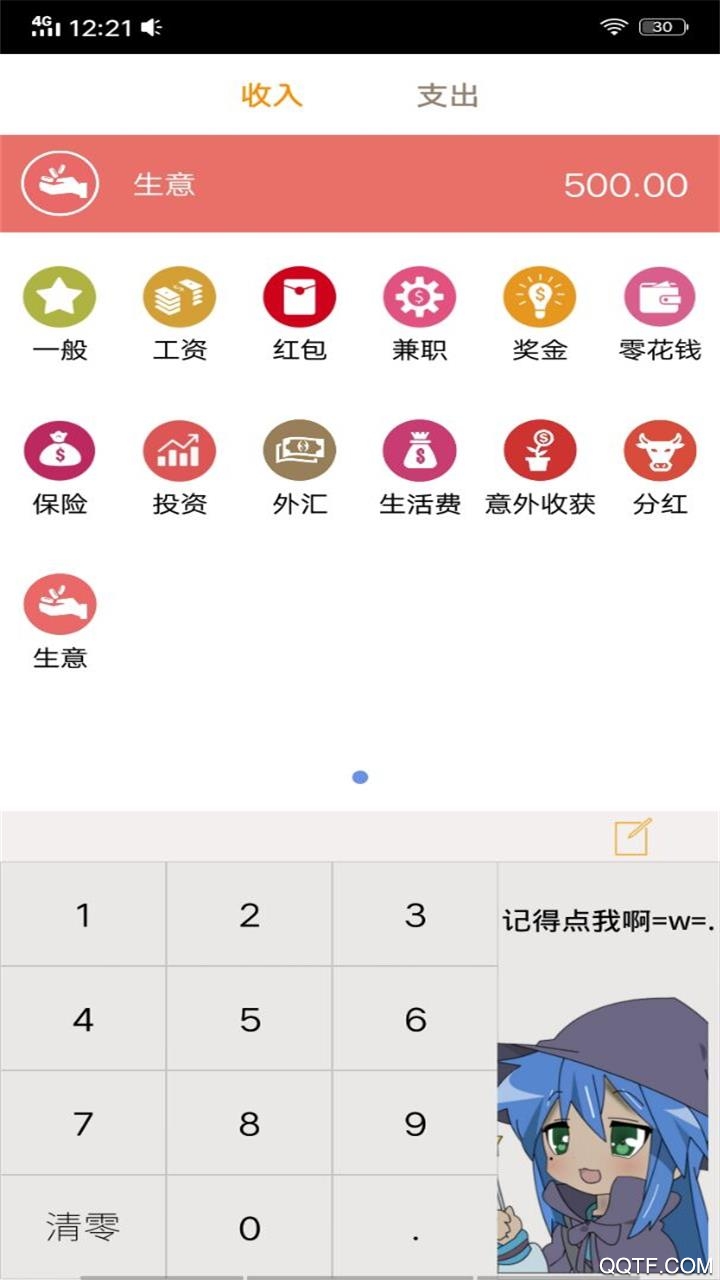
Task: Open the note edit icon
Action: pos(632,837)
